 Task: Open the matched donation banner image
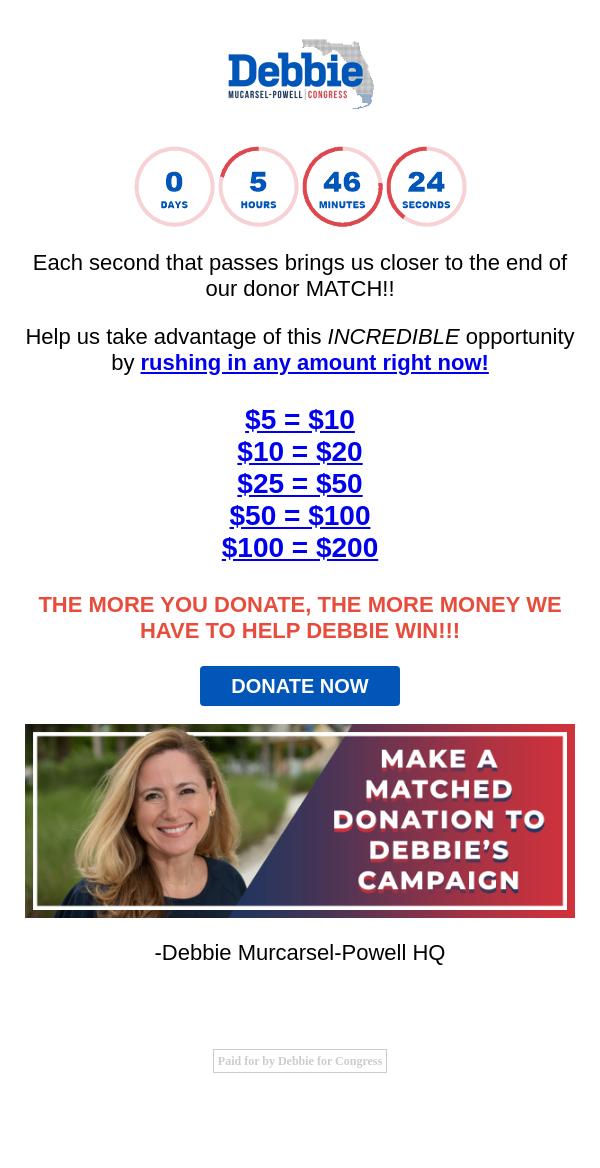coord(300,820)
